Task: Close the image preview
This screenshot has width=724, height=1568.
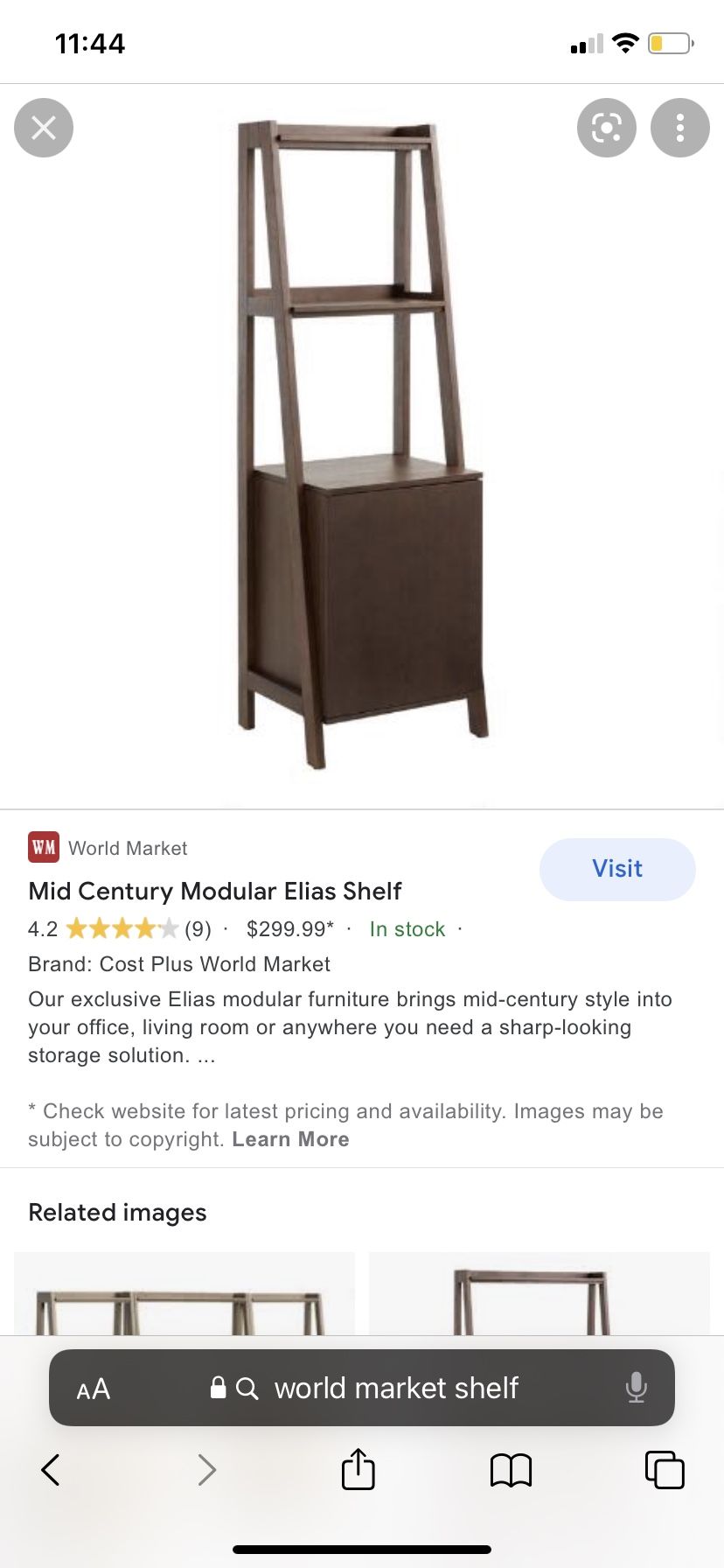Action: (44, 128)
